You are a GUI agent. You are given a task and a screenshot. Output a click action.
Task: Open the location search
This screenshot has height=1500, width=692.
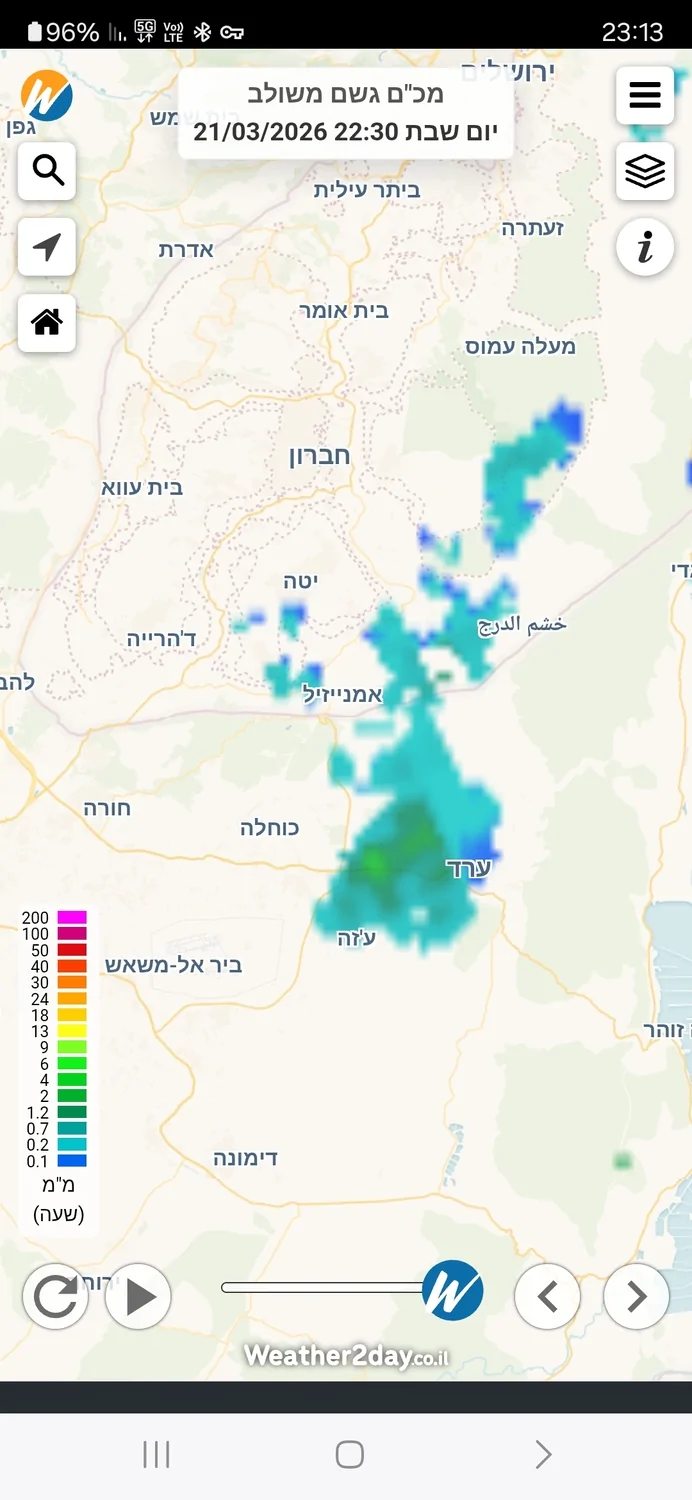[47, 171]
